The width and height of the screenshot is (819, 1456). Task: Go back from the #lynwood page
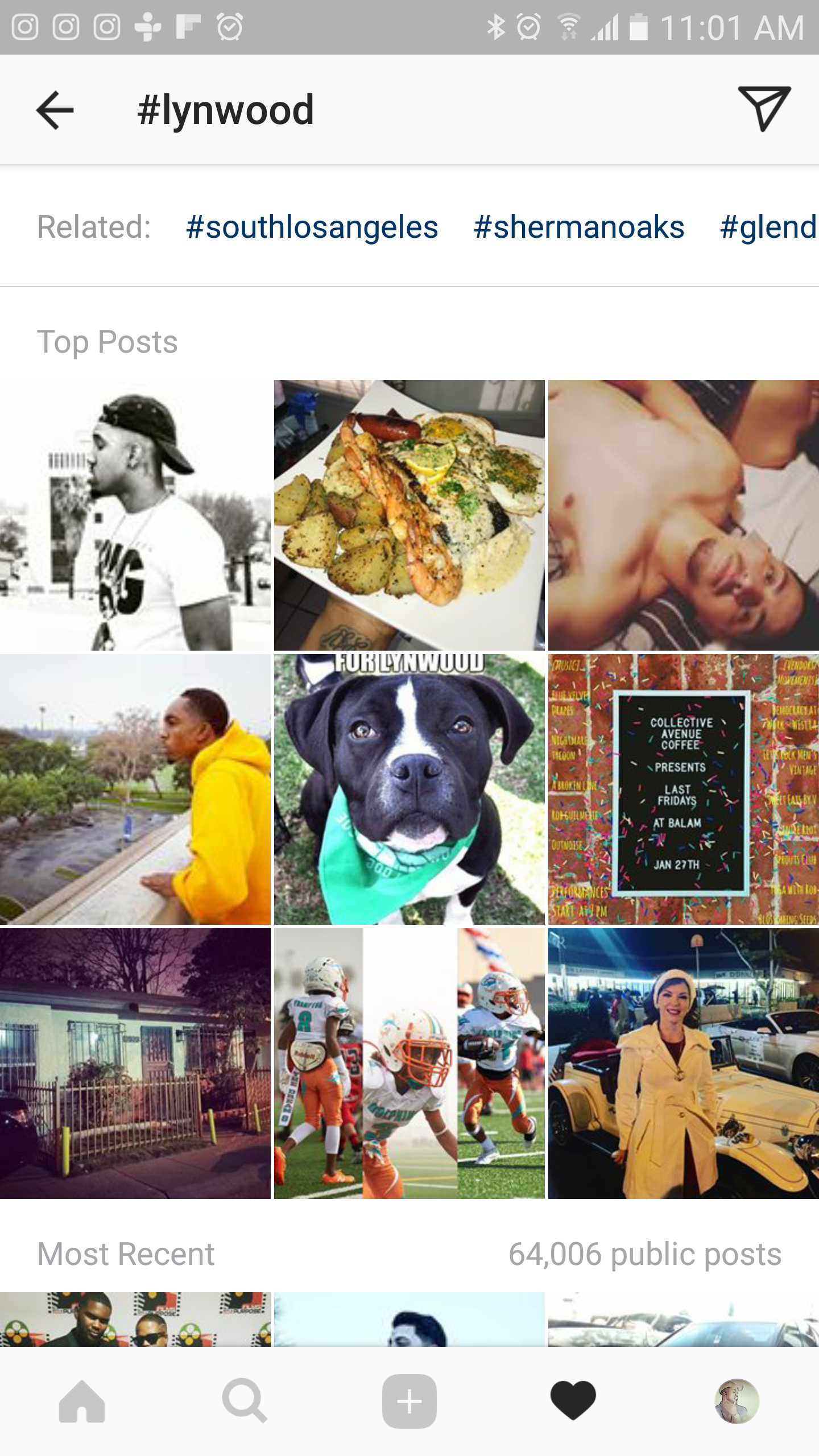tap(55, 110)
